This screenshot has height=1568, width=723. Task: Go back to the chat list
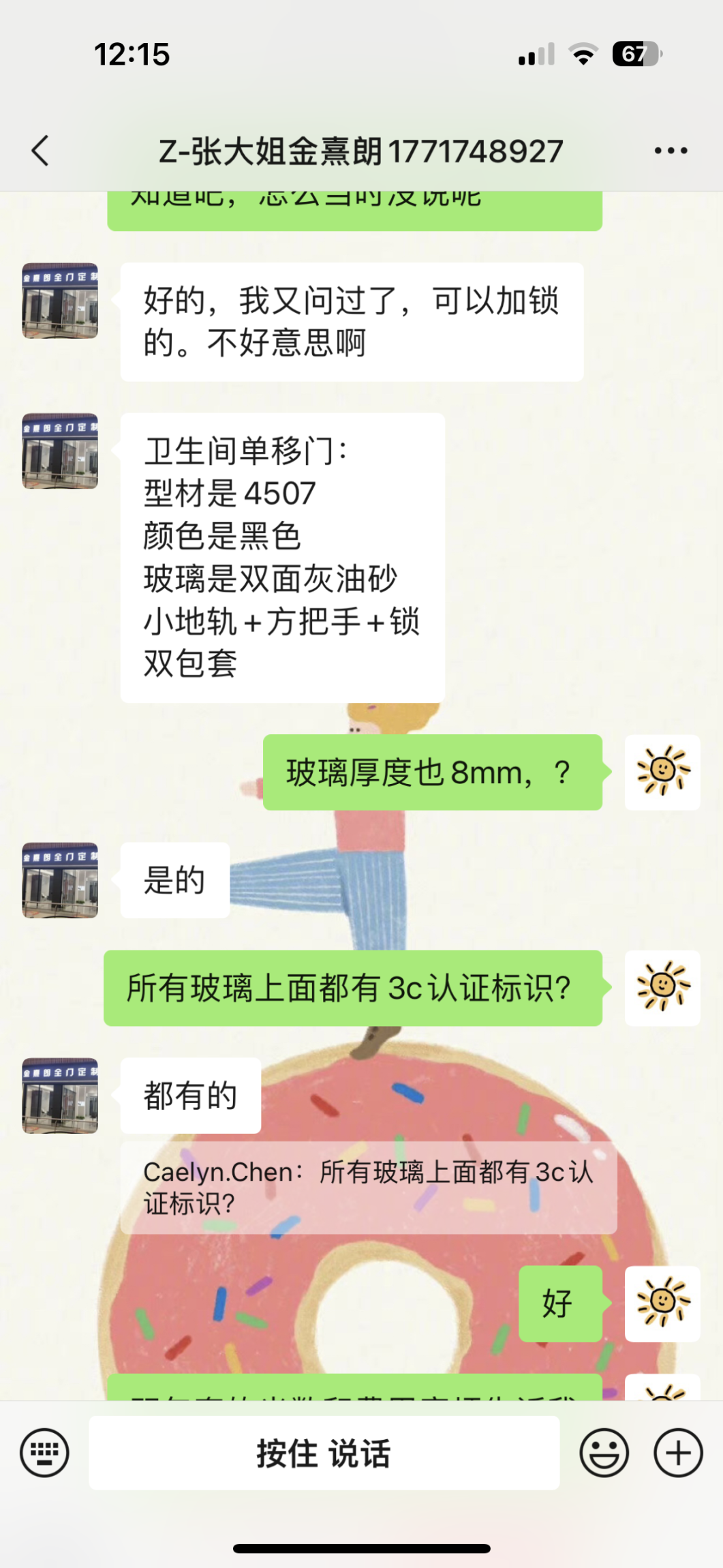(41, 151)
